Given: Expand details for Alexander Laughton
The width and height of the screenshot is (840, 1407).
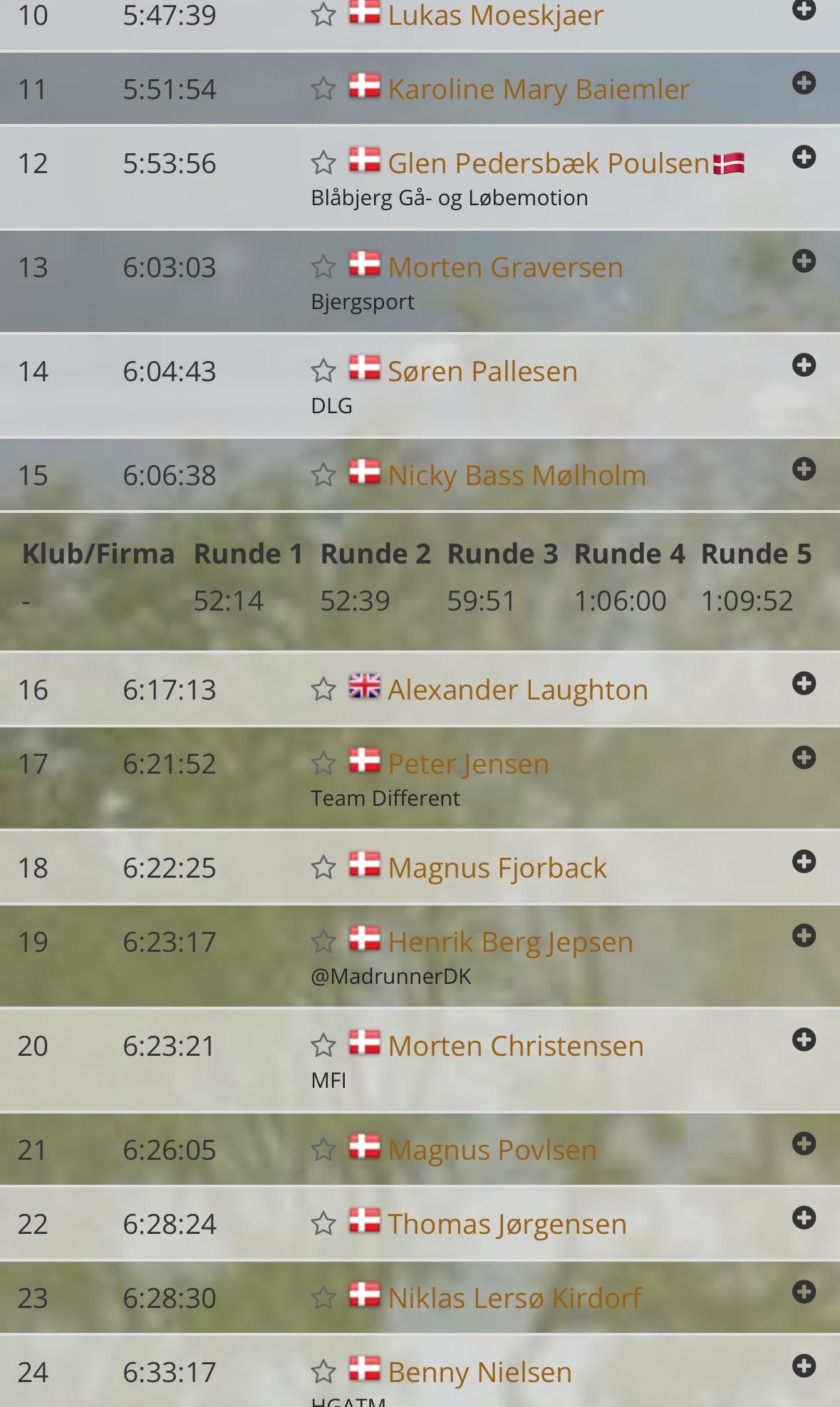Looking at the screenshot, I should pyautogui.click(x=804, y=684).
